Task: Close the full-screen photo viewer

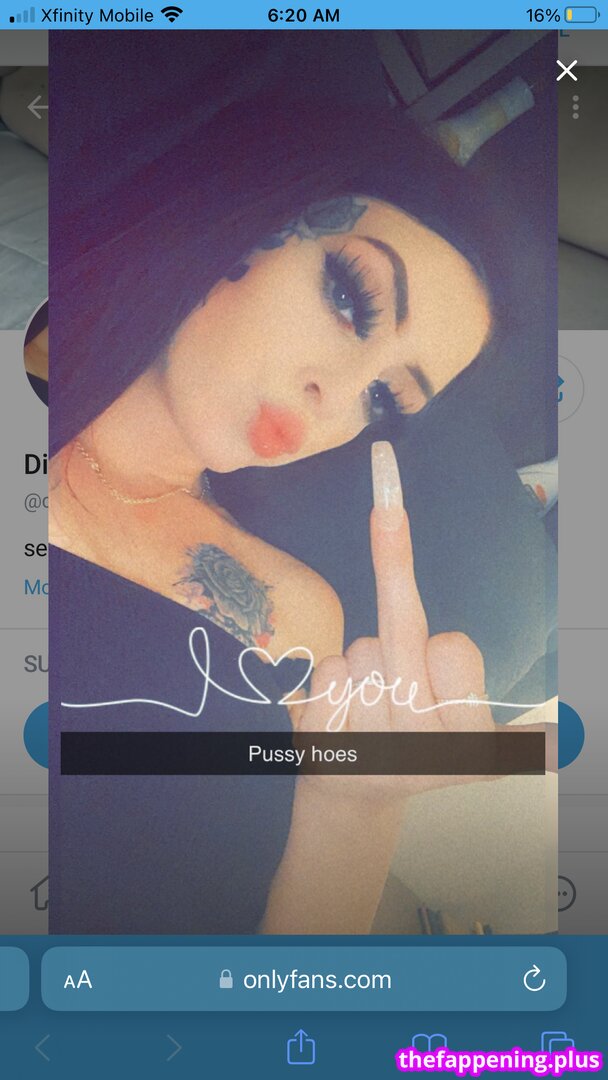Action: [567, 70]
